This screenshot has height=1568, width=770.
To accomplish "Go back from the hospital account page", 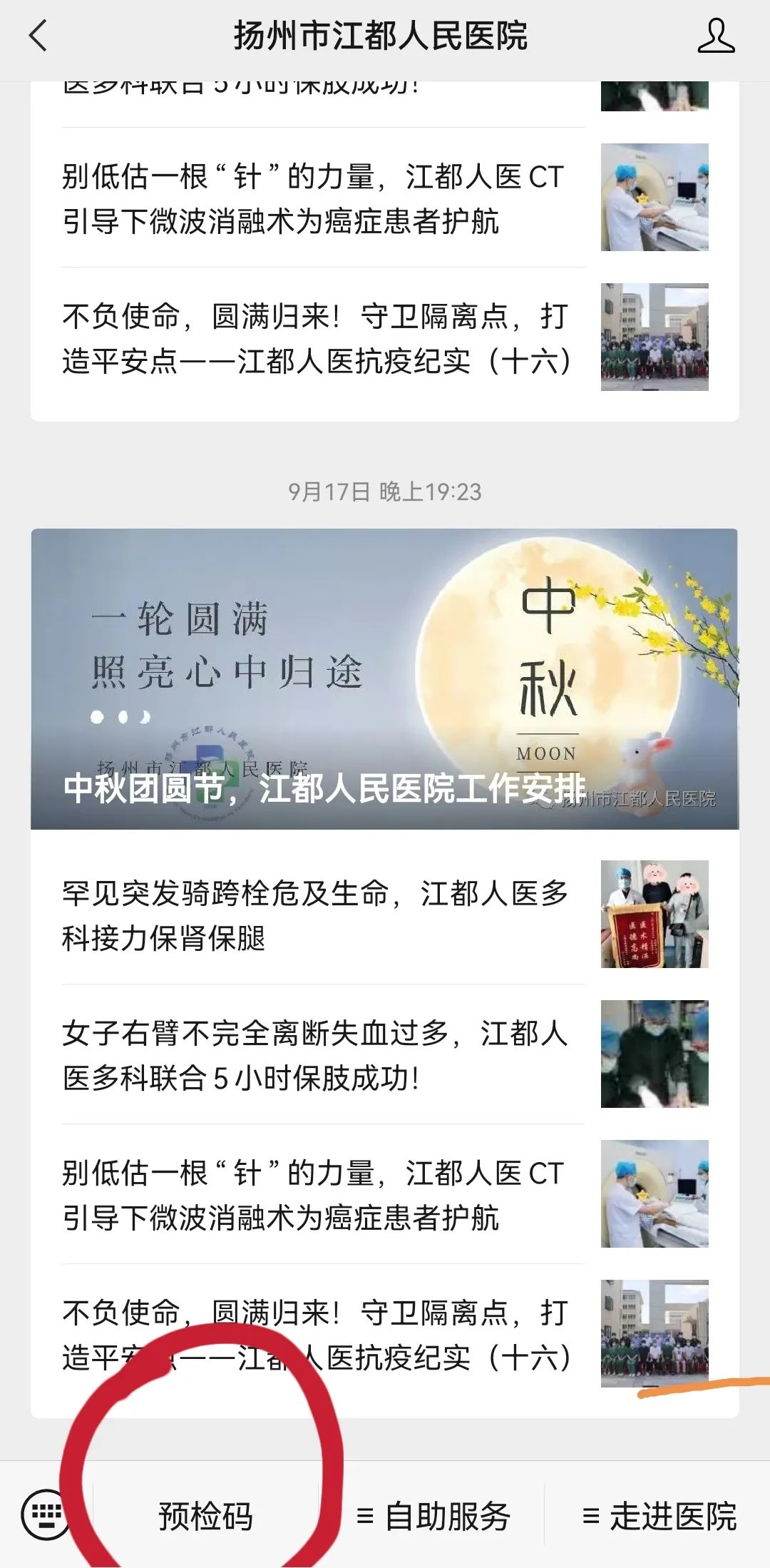I will point(38,36).
